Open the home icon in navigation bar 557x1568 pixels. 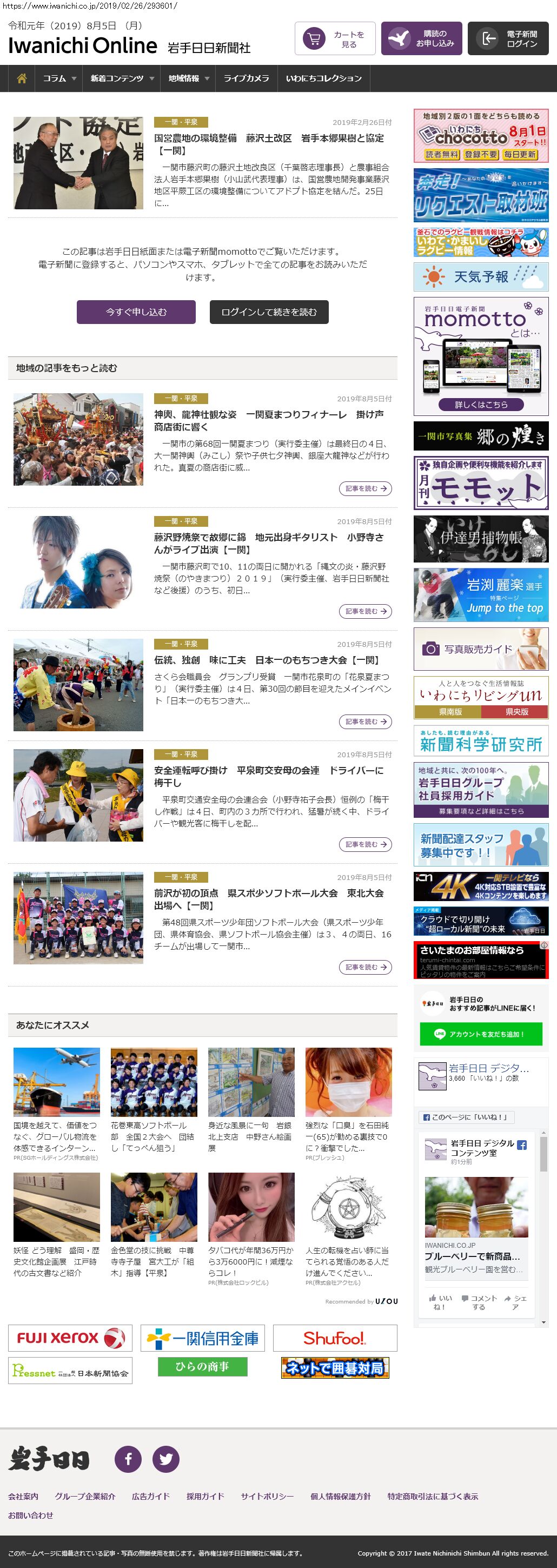[22, 78]
